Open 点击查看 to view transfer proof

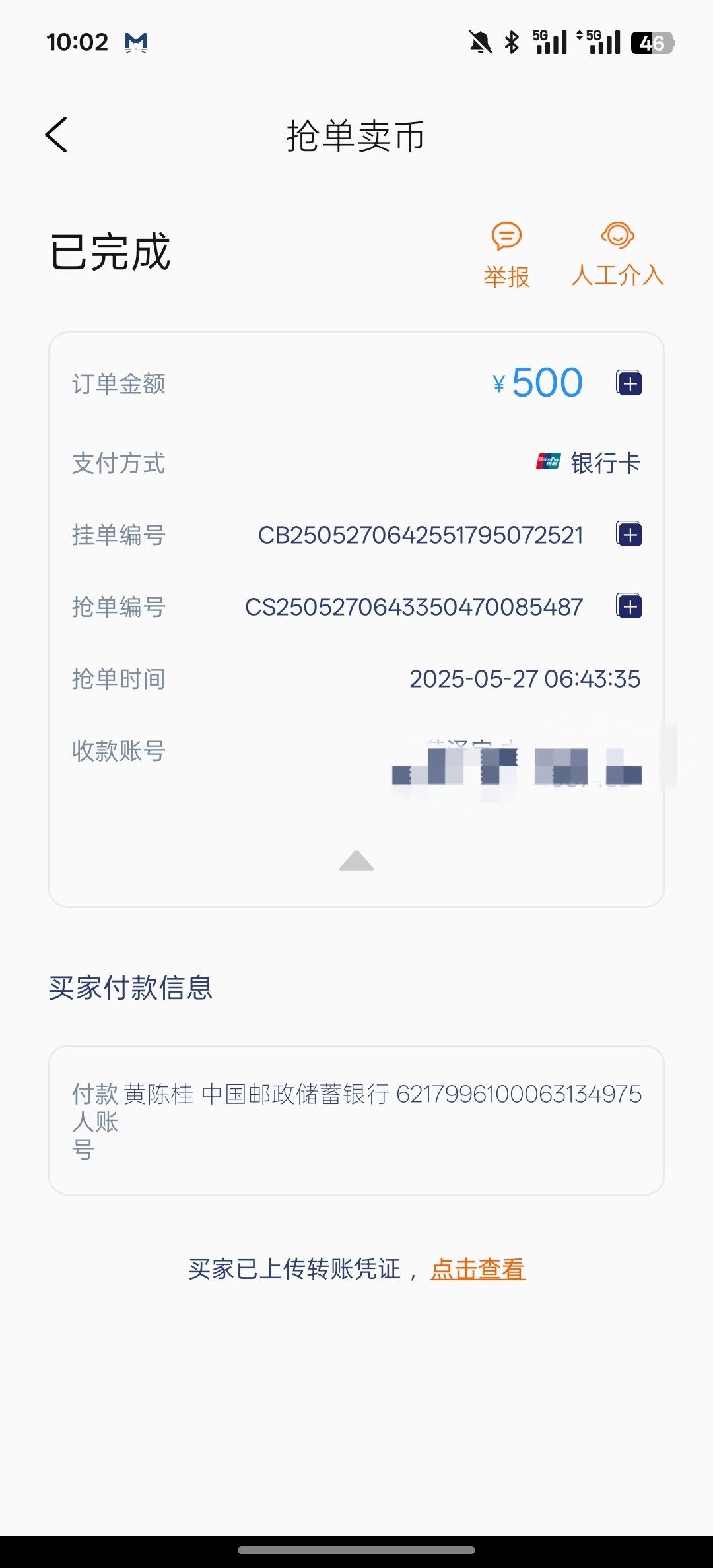coord(477,1268)
